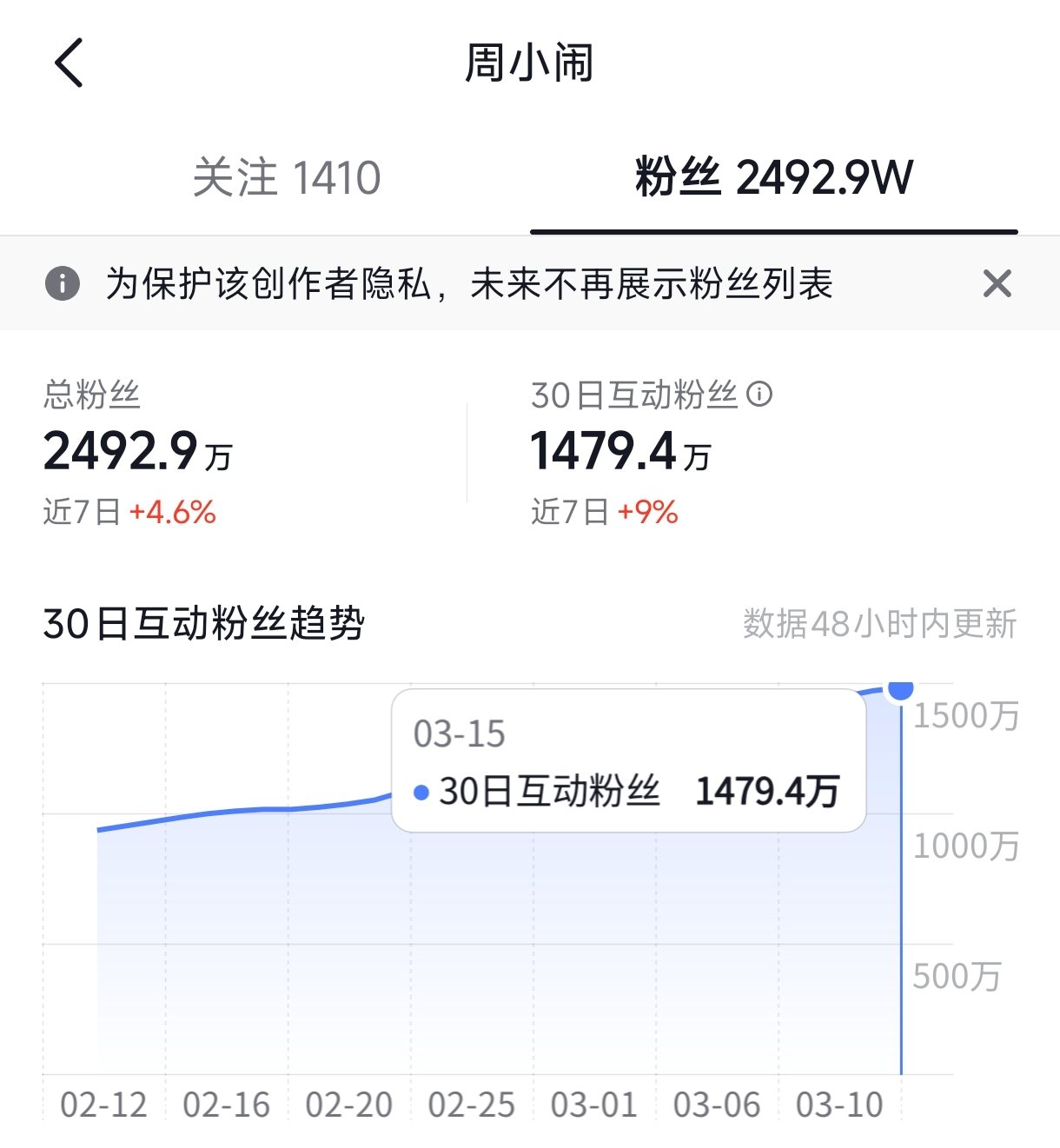Click the 02-12 date label
Screen dimensions: 1060x1148
click(x=106, y=1105)
